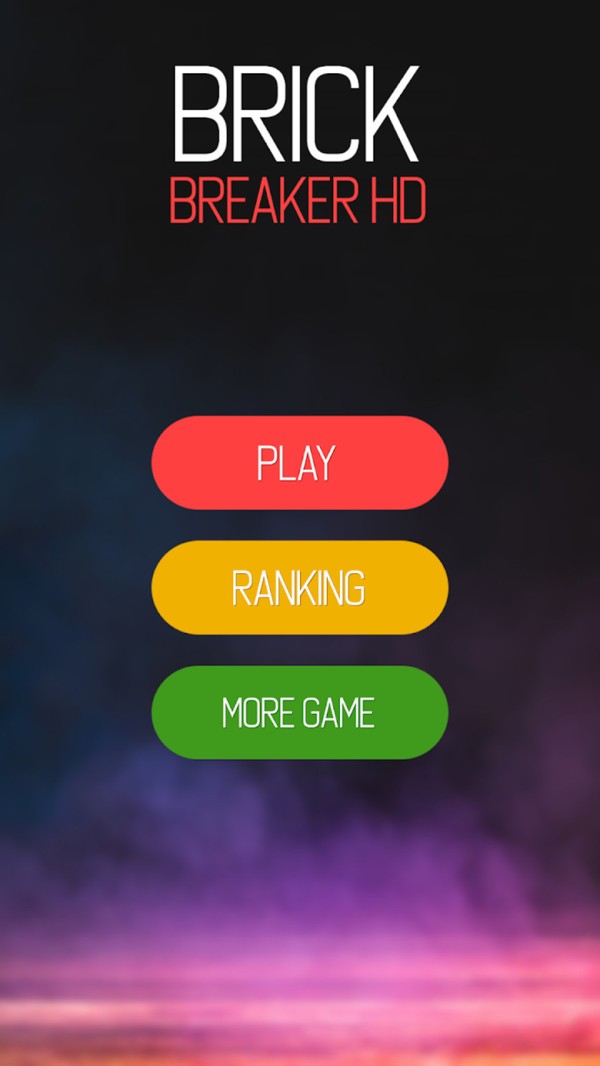The height and width of the screenshot is (1066, 600).
Task: Open the RANKING leaderboard
Action: point(299,588)
